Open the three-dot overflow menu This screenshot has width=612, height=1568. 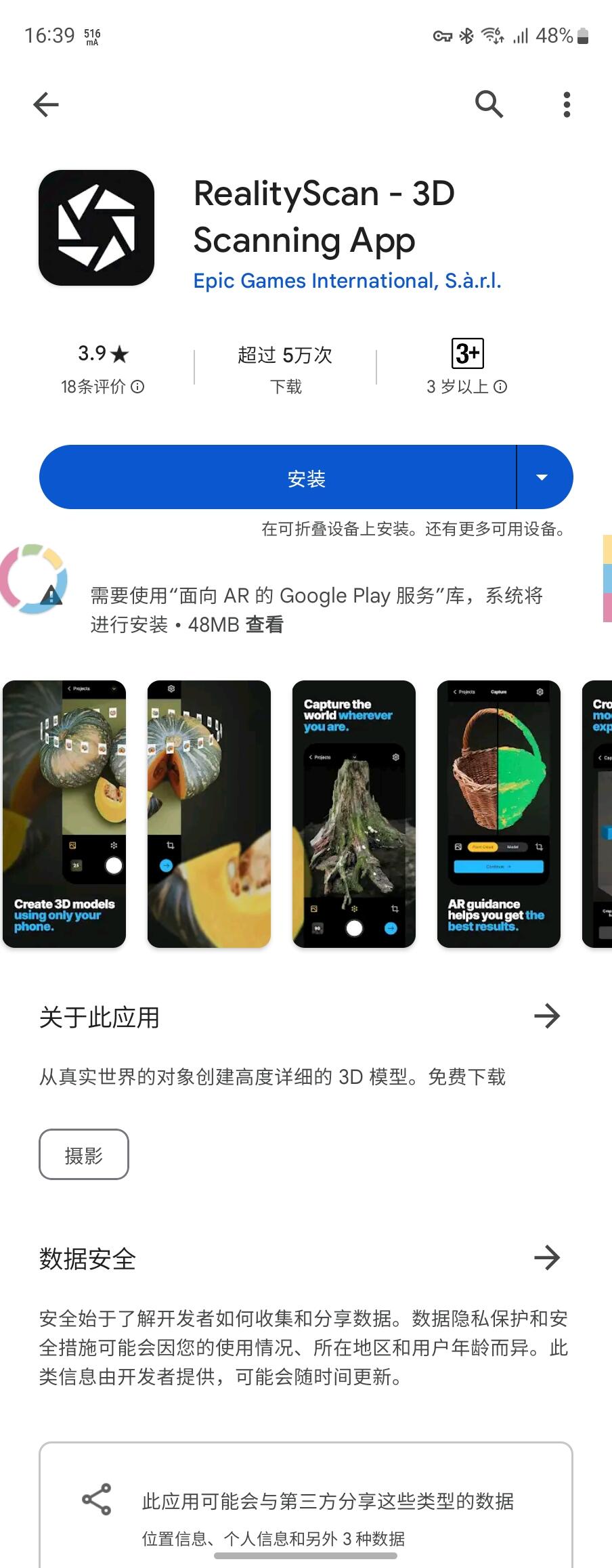[567, 104]
